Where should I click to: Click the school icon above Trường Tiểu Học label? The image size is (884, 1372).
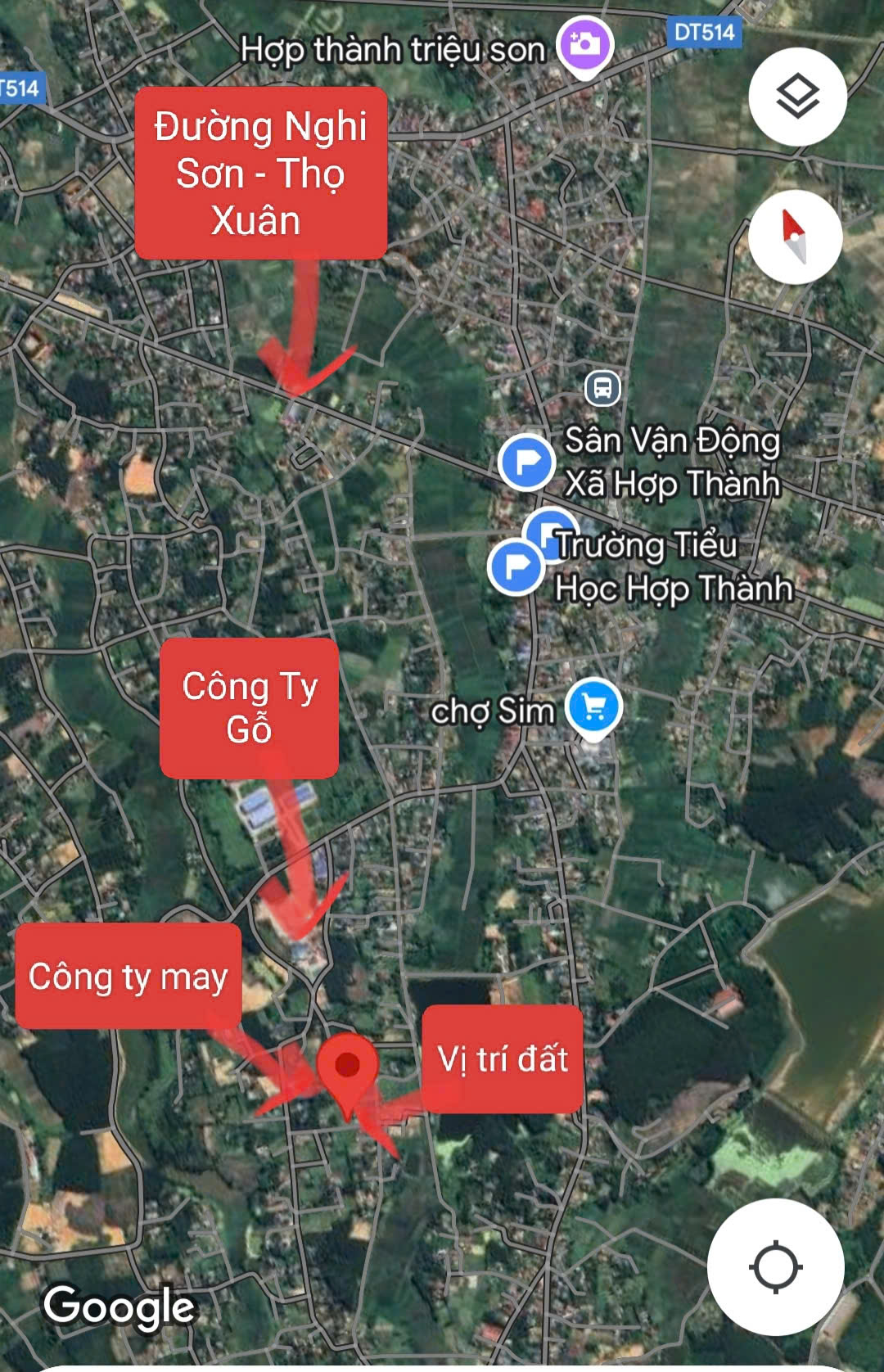[550, 532]
